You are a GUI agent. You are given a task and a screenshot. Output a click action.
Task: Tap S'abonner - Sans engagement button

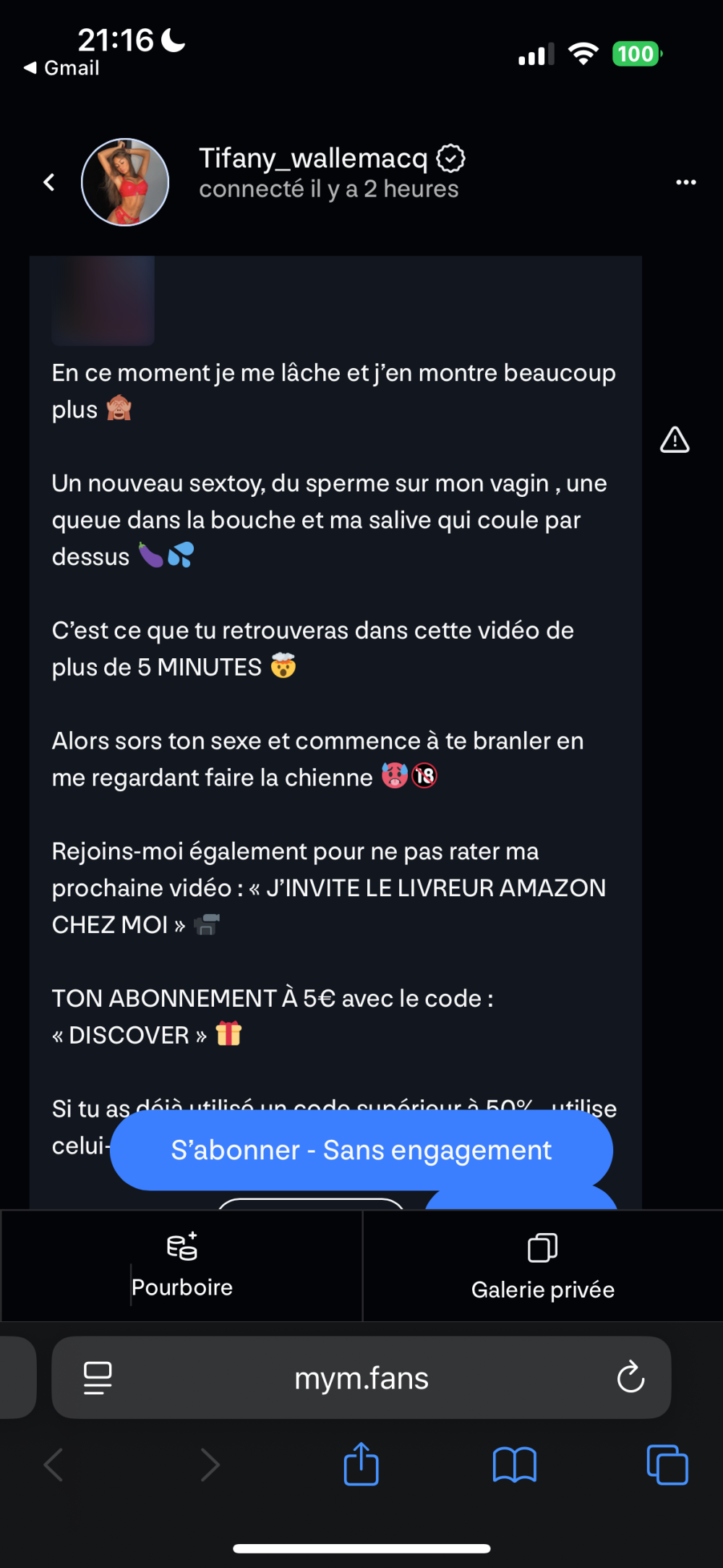point(361,1150)
